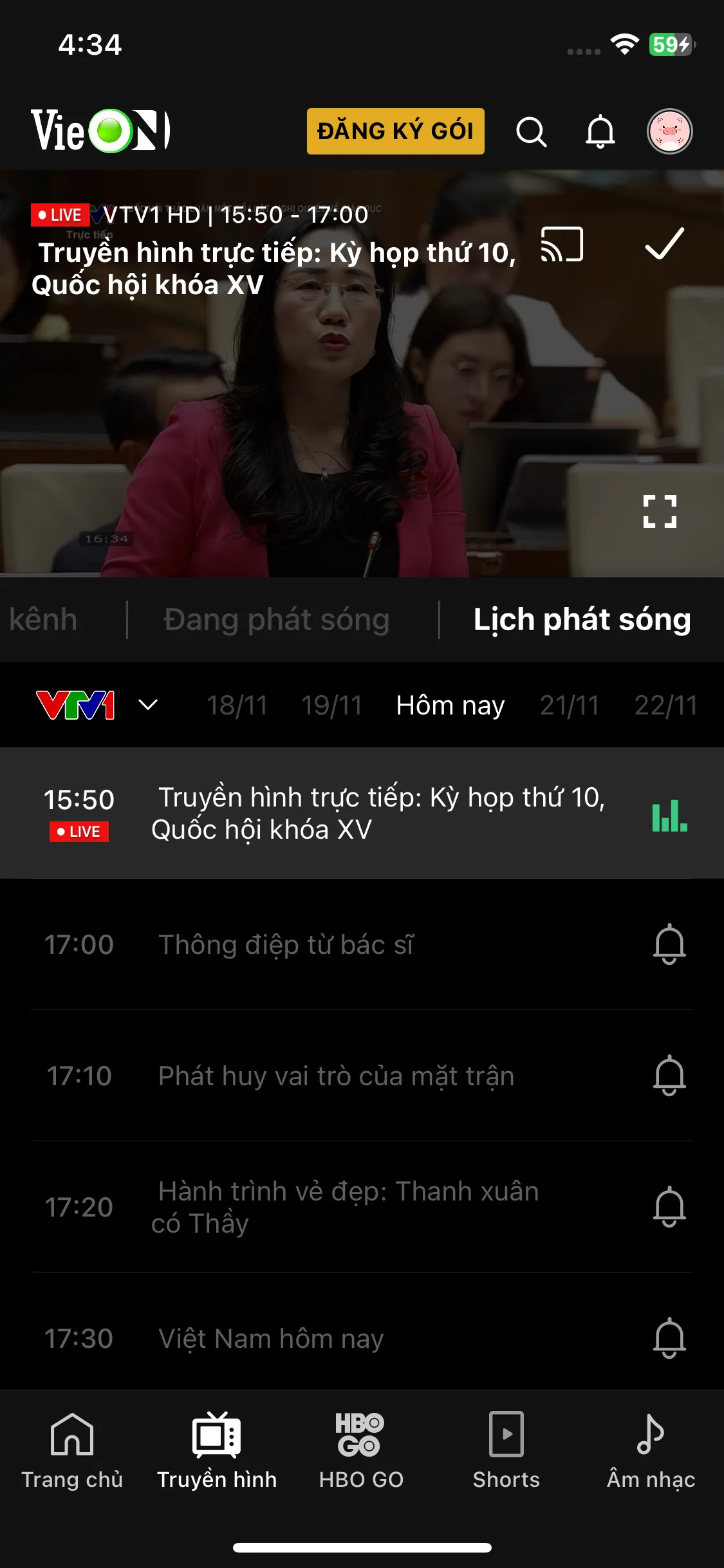Select the 18/11 schedule date
Viewport: 724px width, 1568px height.
(237, 705)
